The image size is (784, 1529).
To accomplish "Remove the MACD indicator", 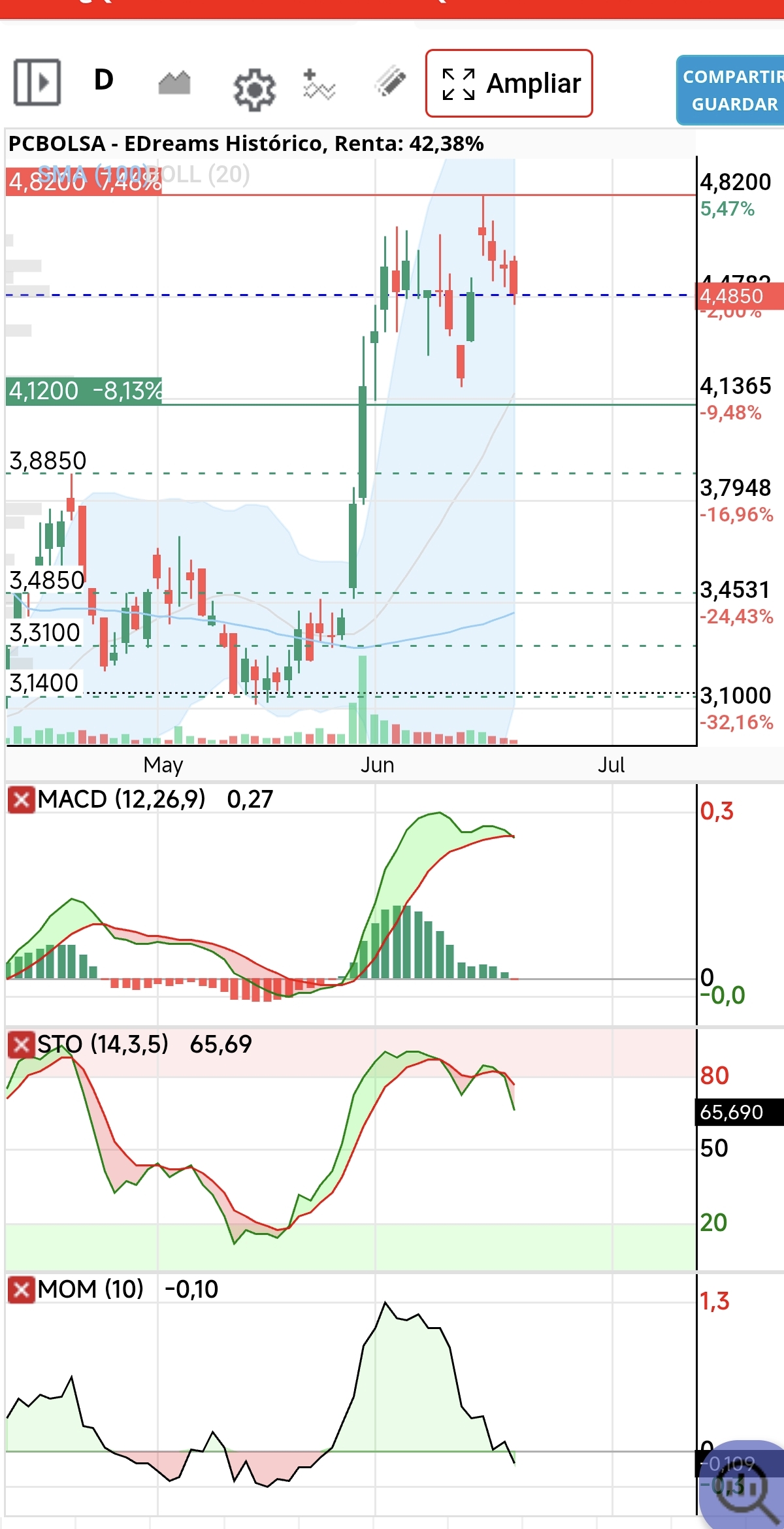I will pos(21,800).
